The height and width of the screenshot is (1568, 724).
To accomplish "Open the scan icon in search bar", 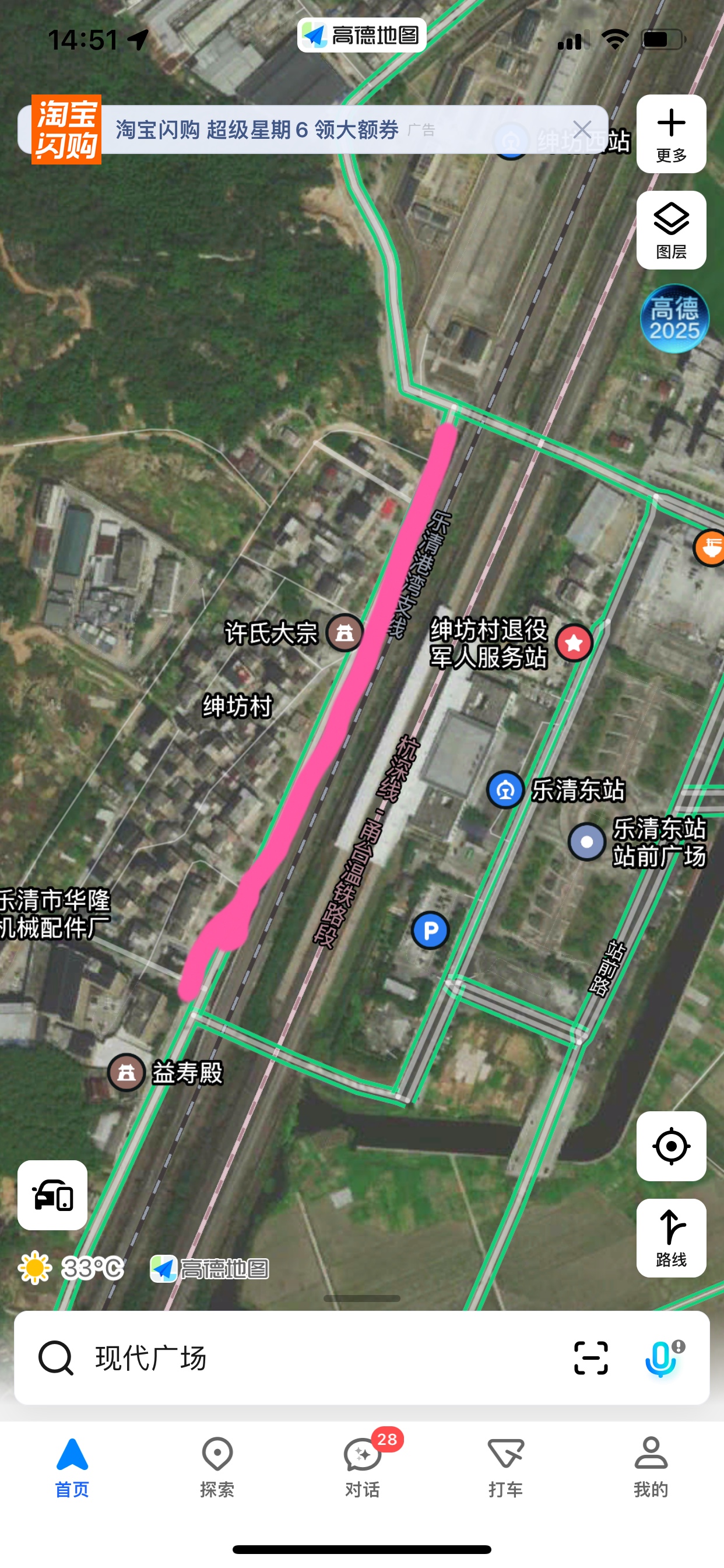I will [x=591, y=1358].
